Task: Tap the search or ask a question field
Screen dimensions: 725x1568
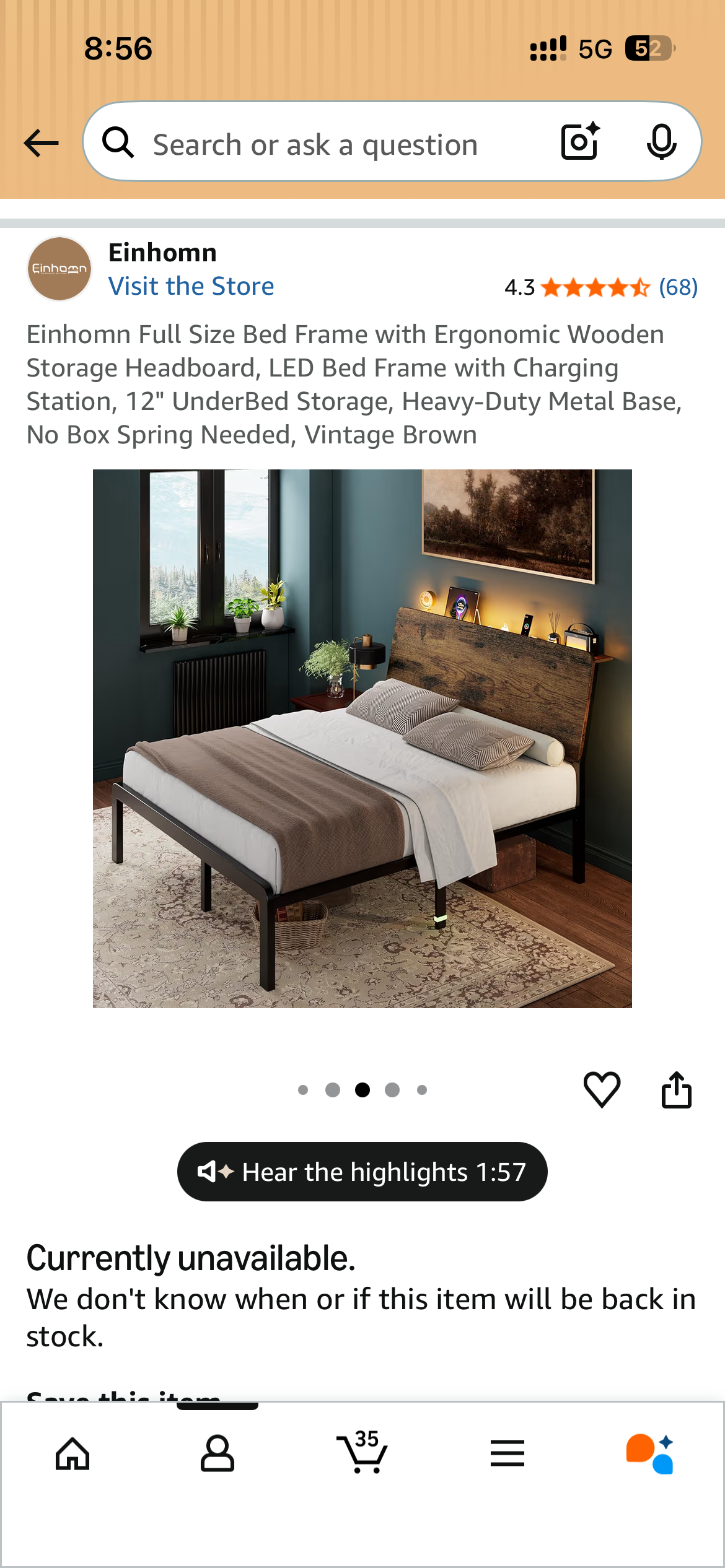Action: (x=315, y=145)
